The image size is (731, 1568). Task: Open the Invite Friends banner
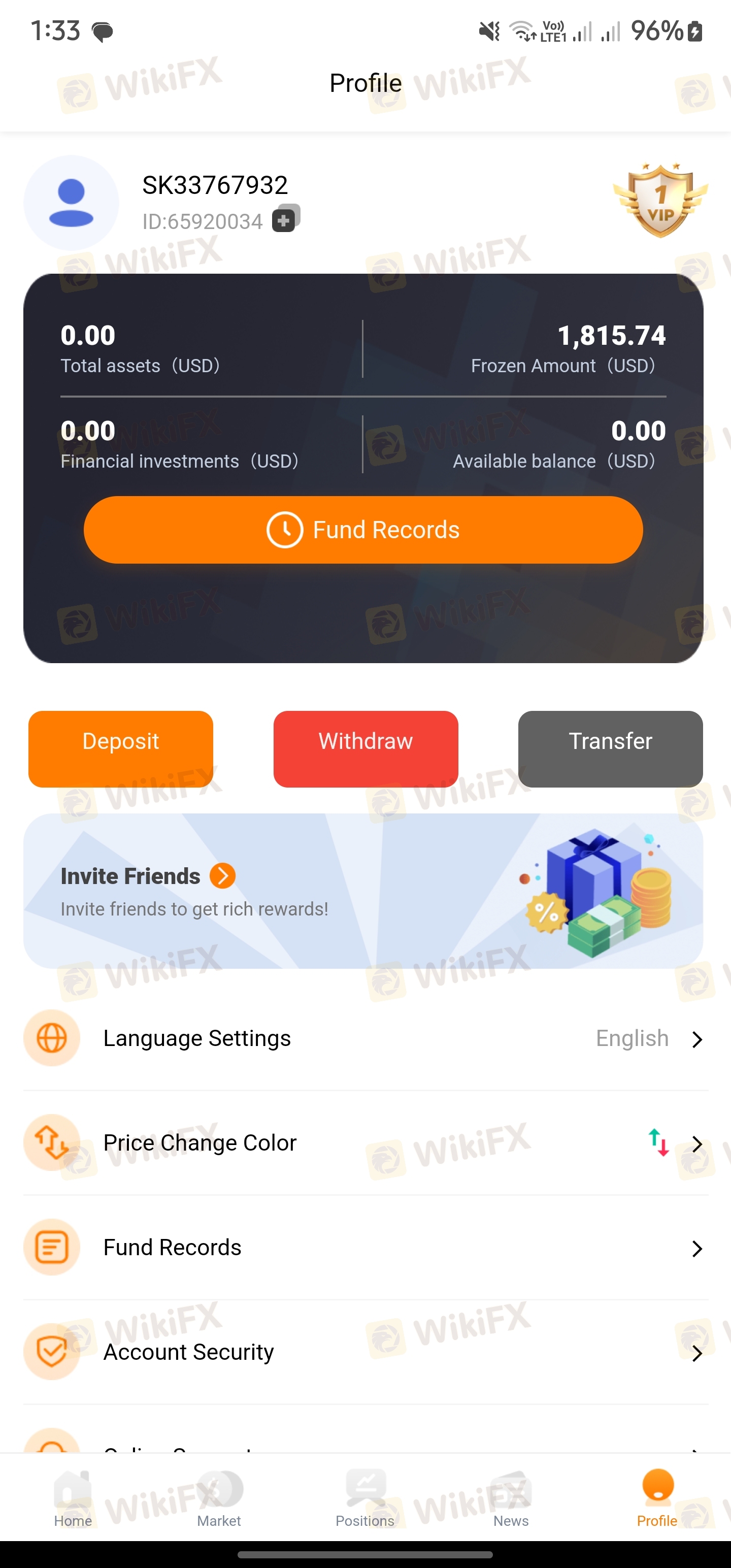click(363, 891)
